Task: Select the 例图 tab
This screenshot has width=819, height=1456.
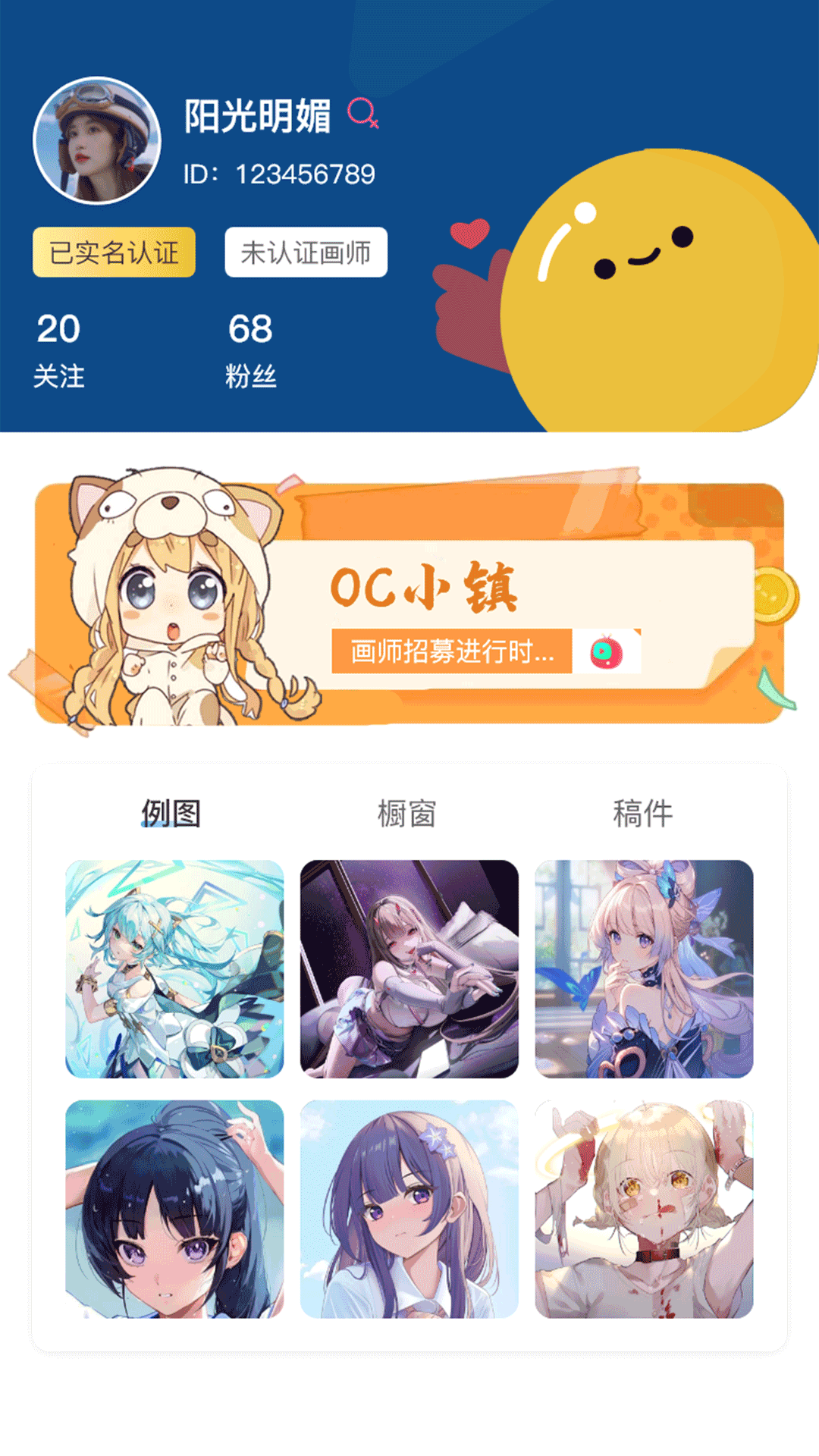Action: pos(171,813)
